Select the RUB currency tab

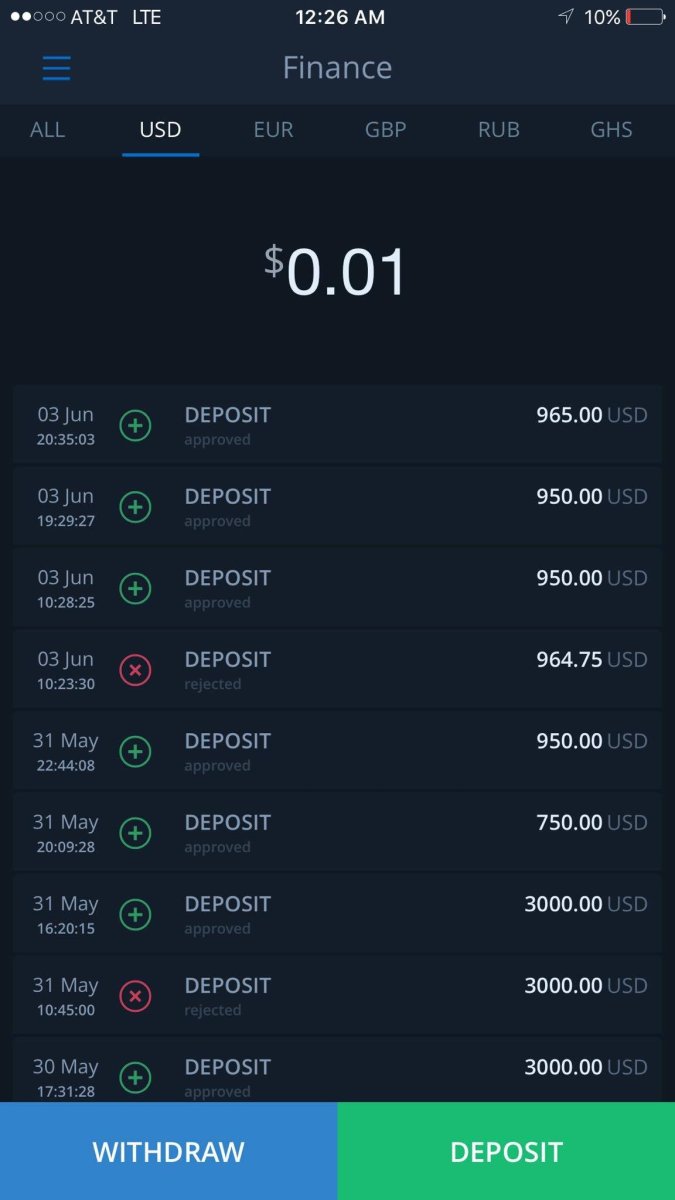(499, 130)
